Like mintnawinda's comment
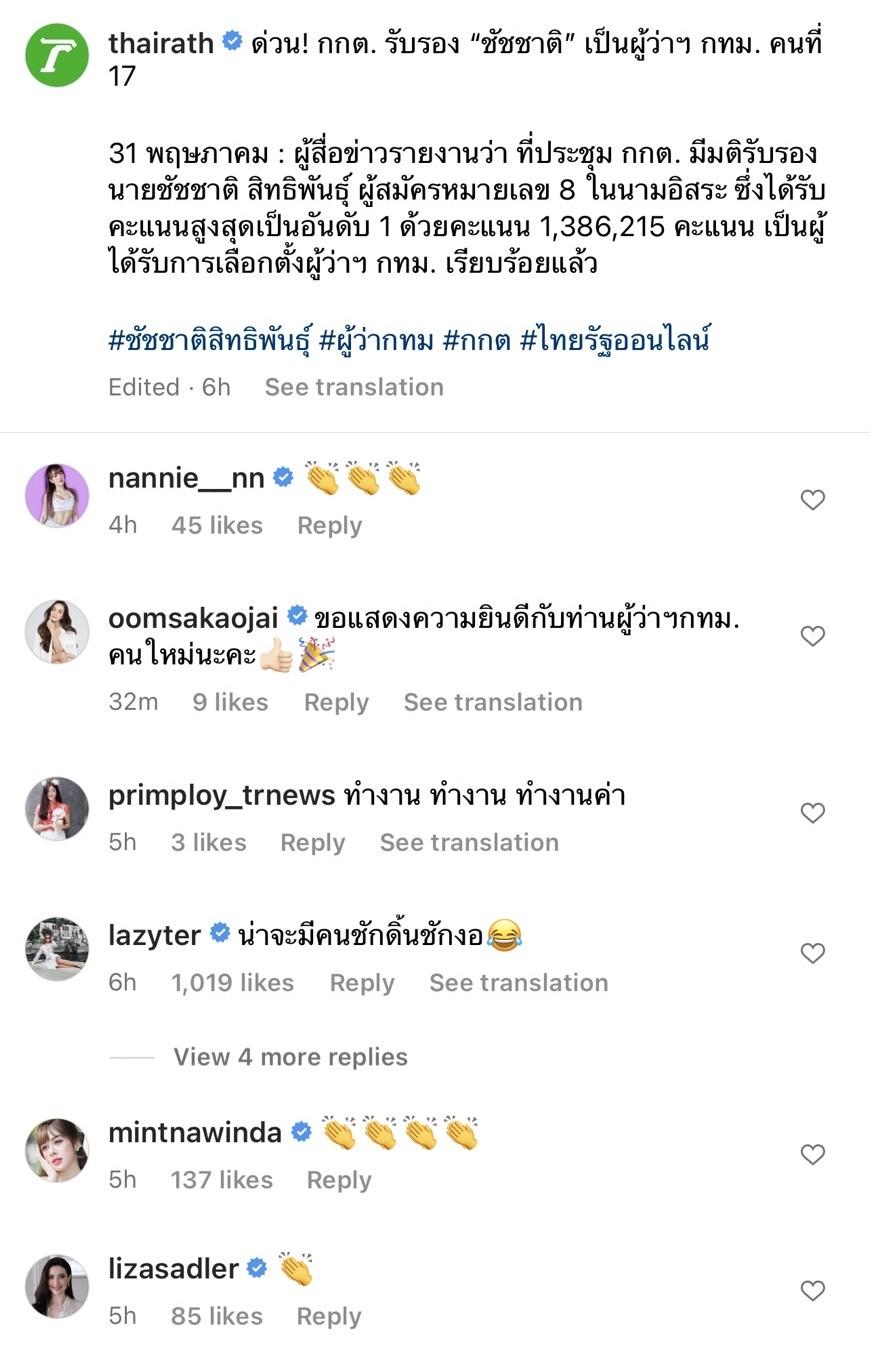The height and width of the screenshot is (1359, 870). tap(812, 1155)
